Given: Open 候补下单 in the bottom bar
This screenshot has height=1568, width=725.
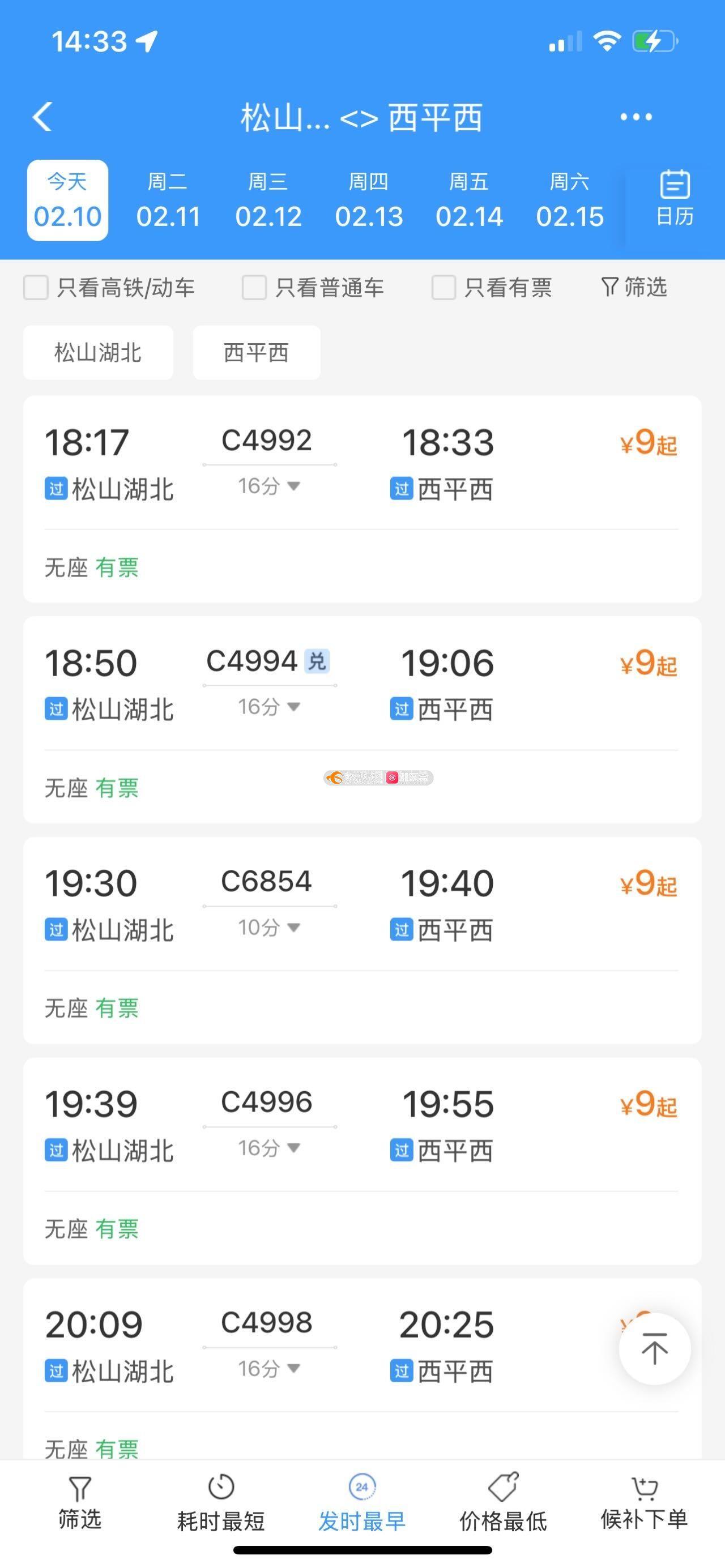Looking at the screenshot, I should 644,1502.
